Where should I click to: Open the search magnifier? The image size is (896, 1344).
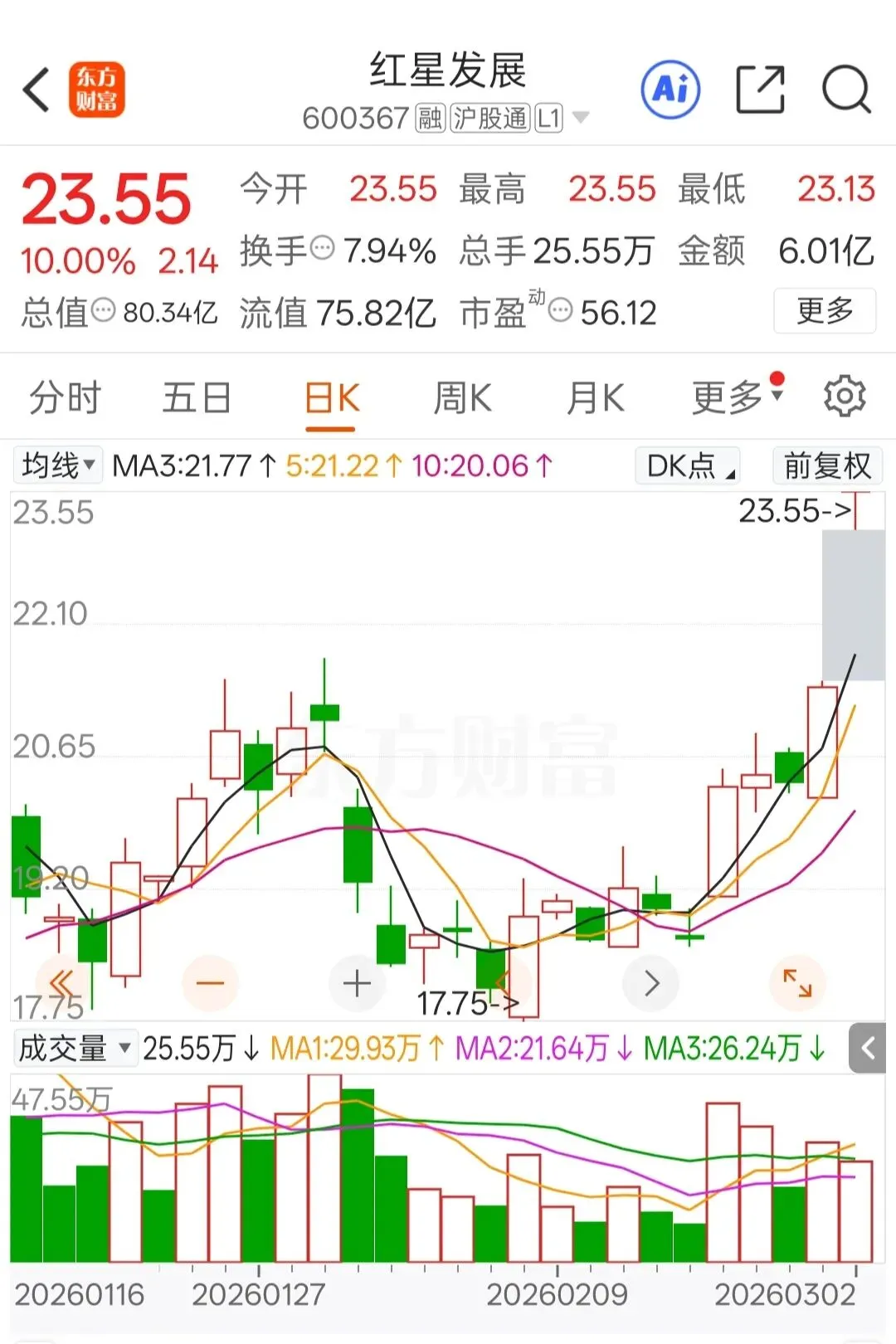[x=846, y=89]
